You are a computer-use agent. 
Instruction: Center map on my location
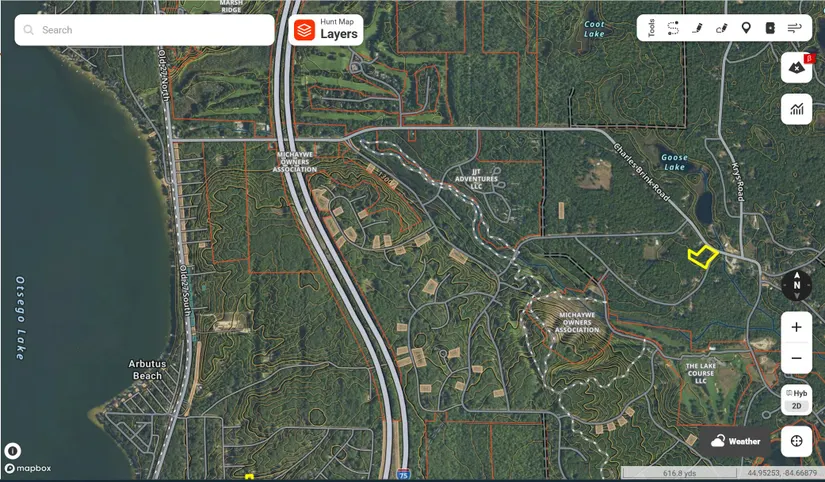click(x=796, y=441)
